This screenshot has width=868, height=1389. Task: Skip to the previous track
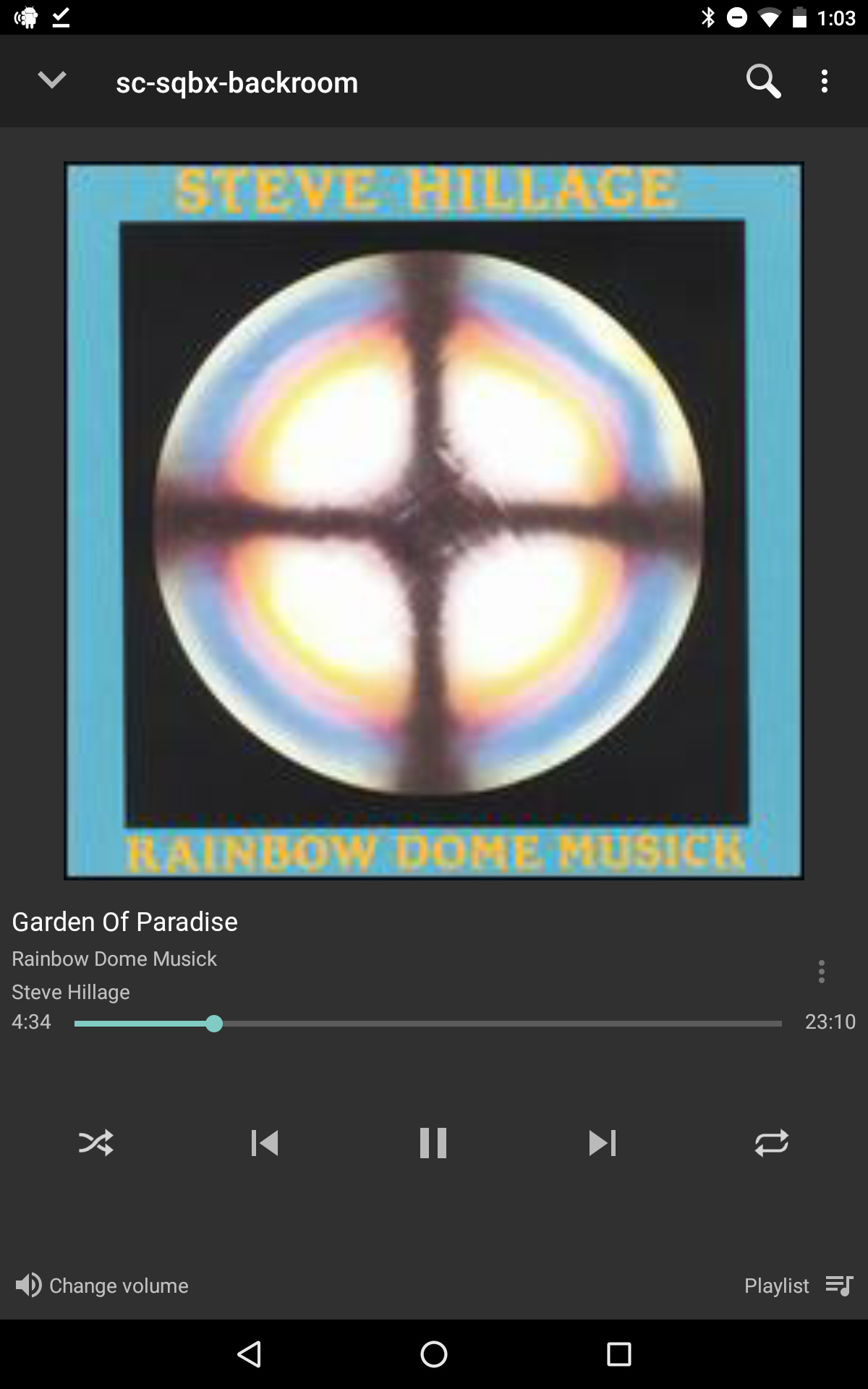[265, 1143]
